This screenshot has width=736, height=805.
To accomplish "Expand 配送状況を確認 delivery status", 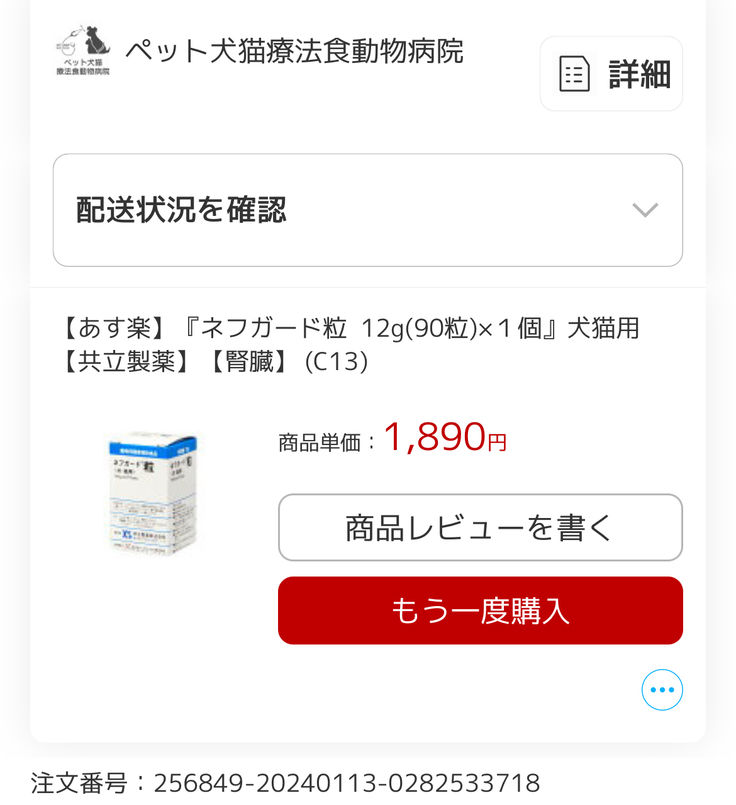I will 367,210.
